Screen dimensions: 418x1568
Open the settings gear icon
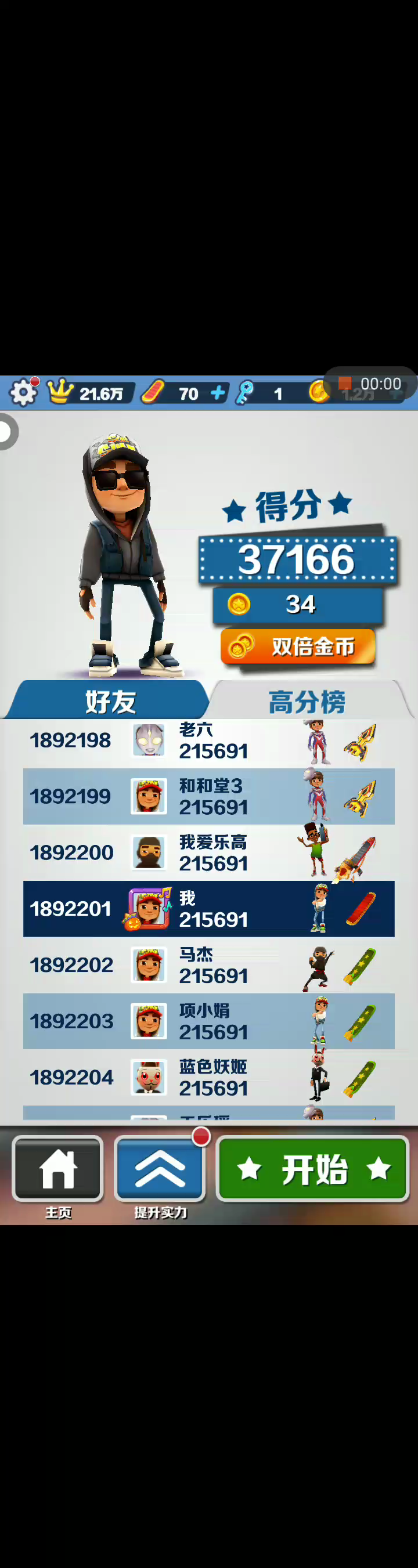[23, 393]
